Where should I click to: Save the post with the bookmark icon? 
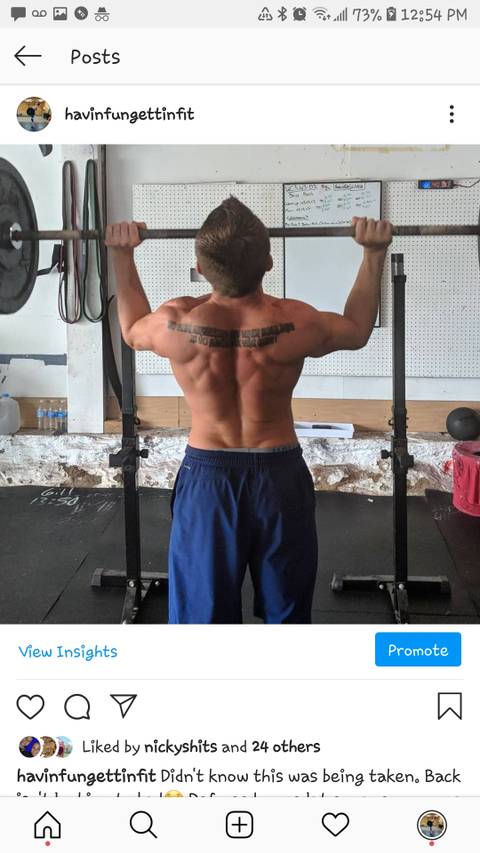click(x=450, y=706)
